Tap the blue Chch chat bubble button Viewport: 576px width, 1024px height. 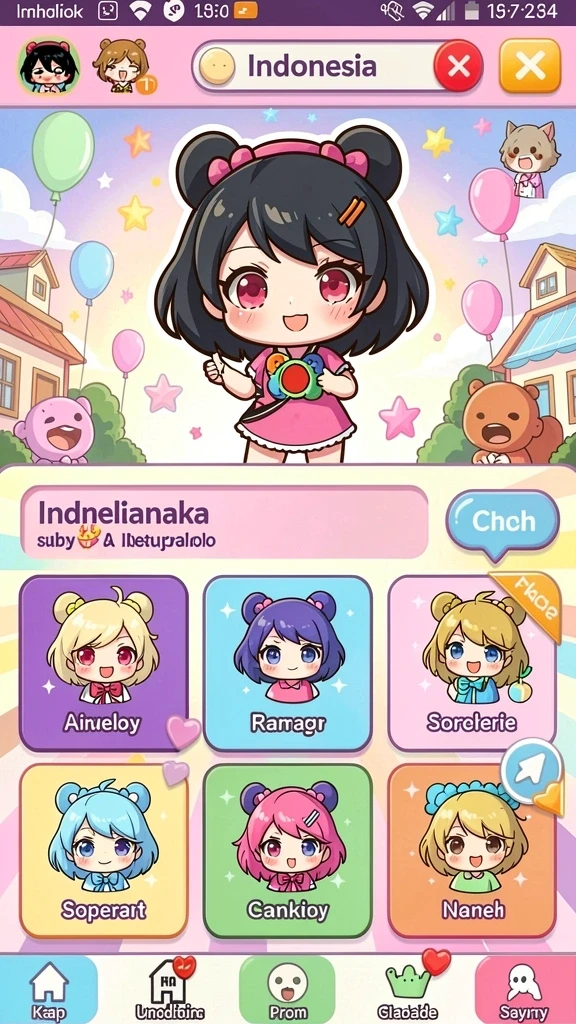503,522
